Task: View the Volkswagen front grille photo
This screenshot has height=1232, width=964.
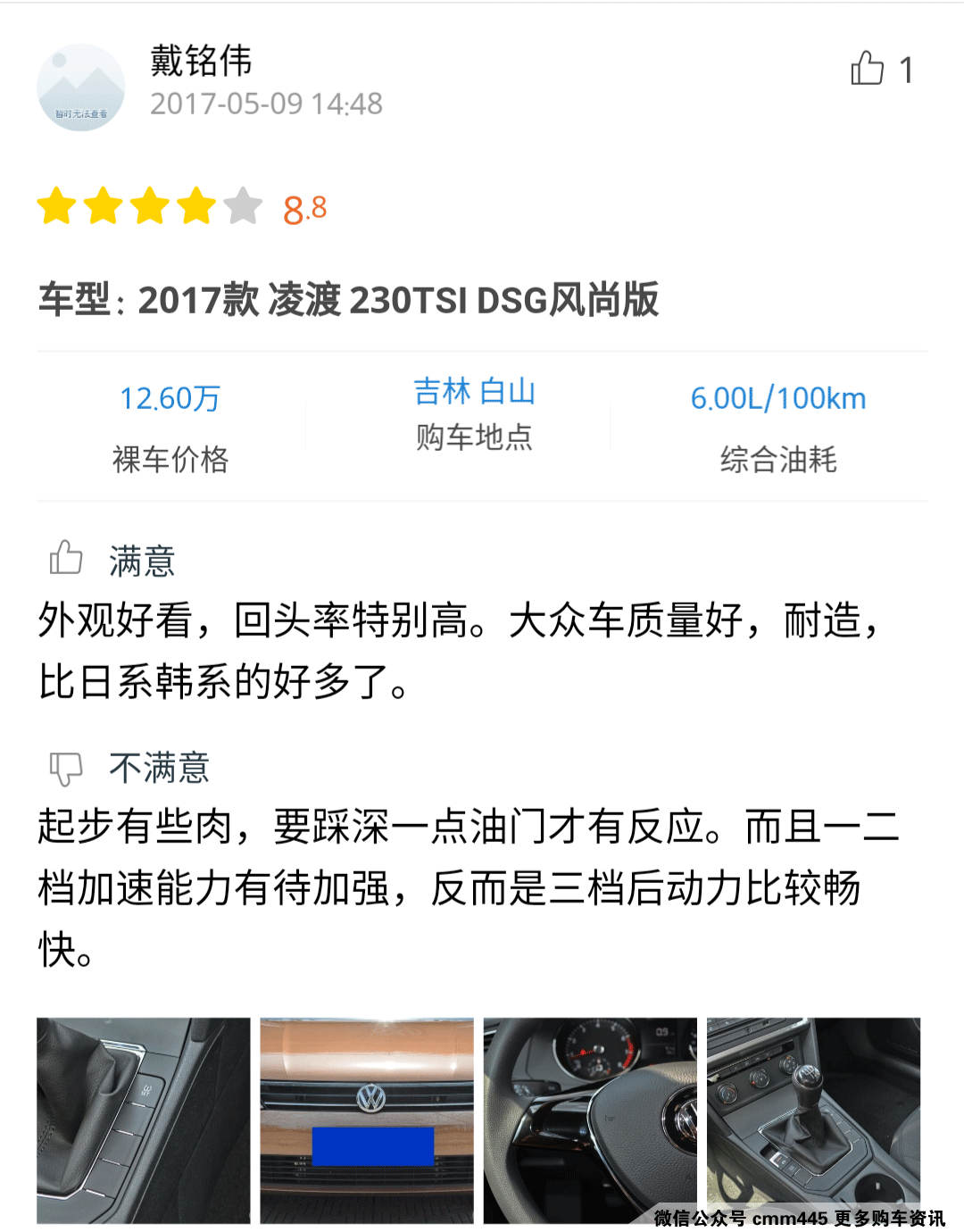Action: [367, 1120]
